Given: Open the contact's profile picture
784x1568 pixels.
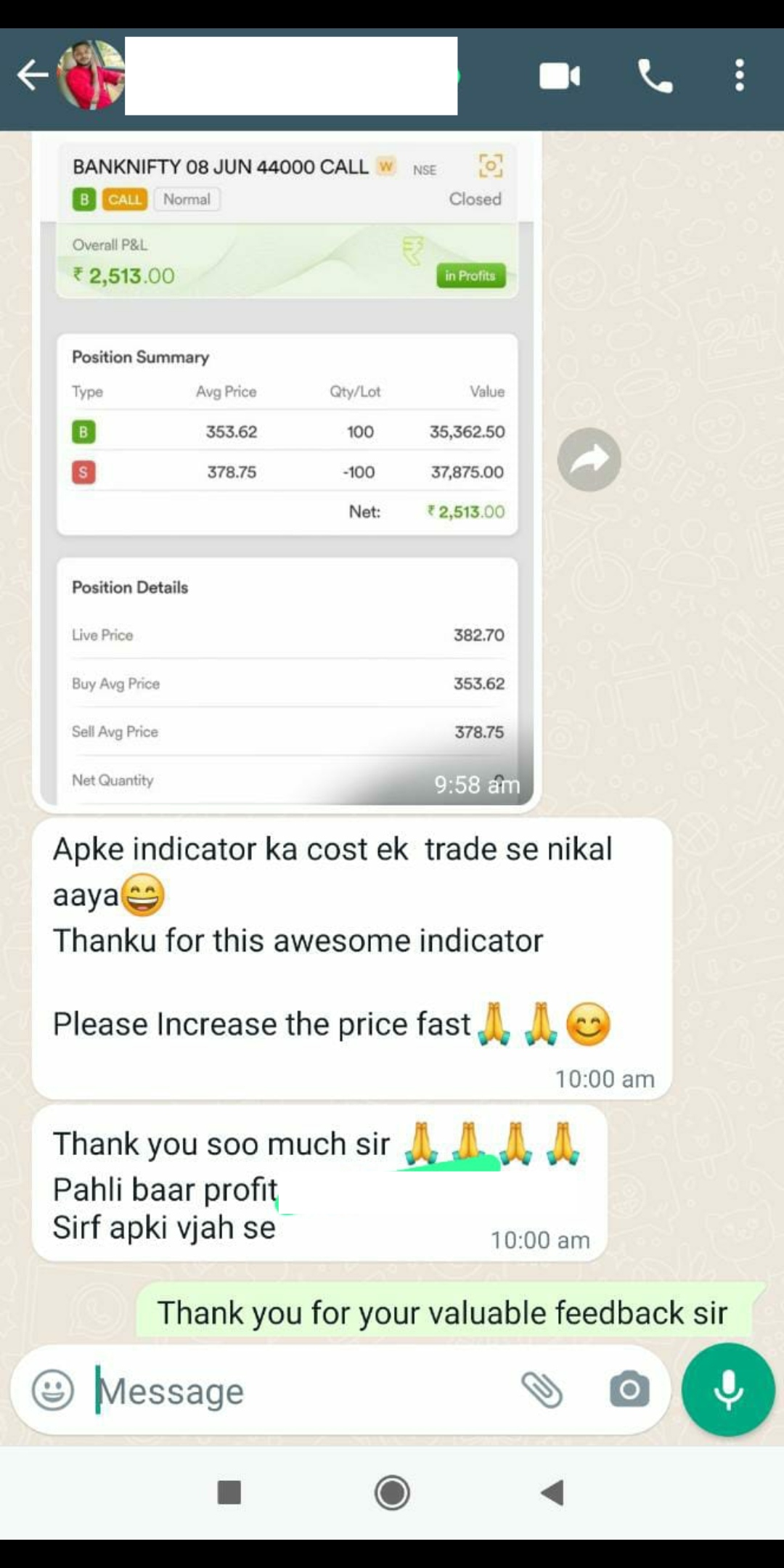Looking at the screenshot, I should pyautogui.click(x=91, y=75).
